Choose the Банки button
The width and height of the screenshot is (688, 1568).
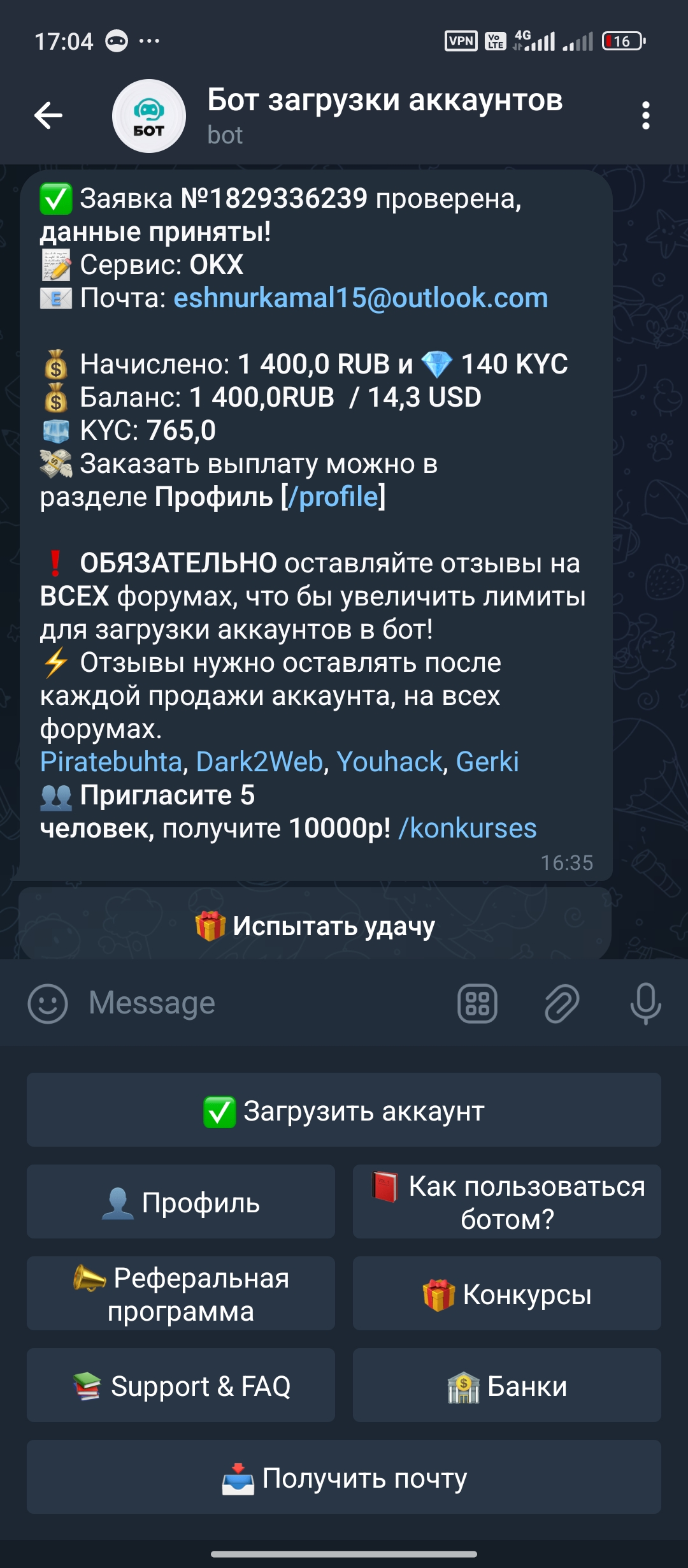coord(507,1386)
